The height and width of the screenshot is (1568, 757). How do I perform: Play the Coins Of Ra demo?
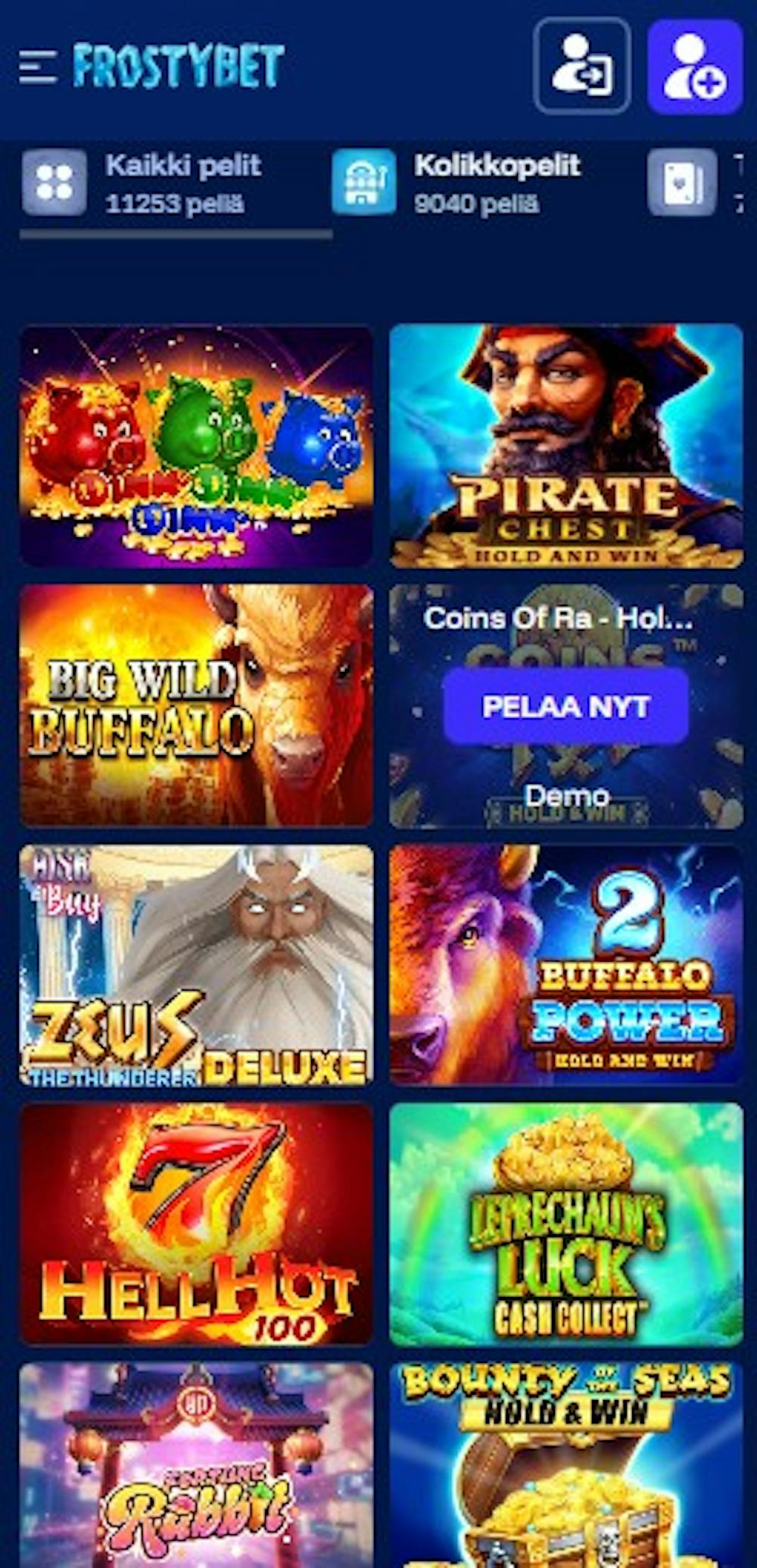[566, 795]
